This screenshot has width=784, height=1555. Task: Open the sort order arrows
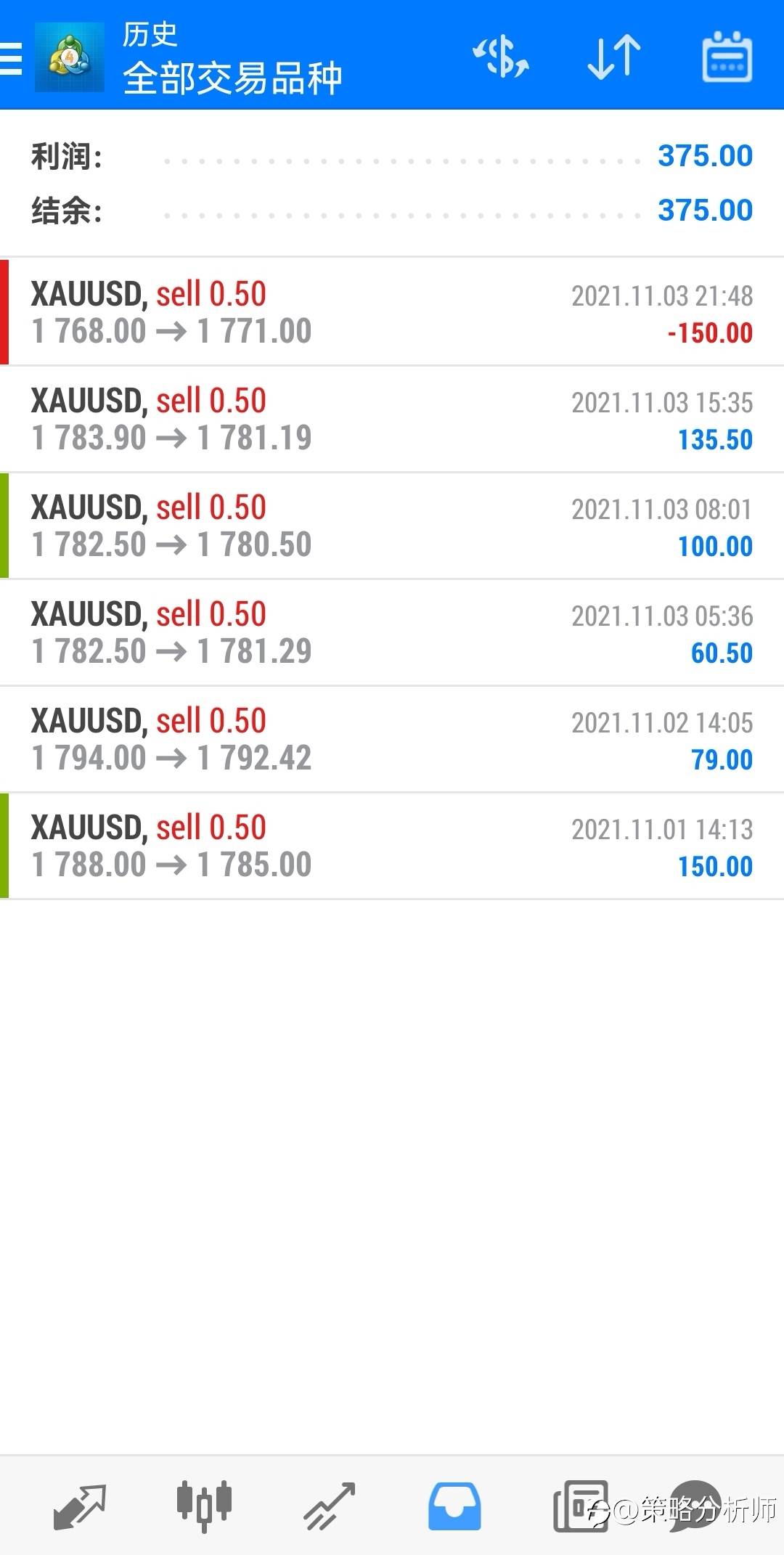[614, 57]
